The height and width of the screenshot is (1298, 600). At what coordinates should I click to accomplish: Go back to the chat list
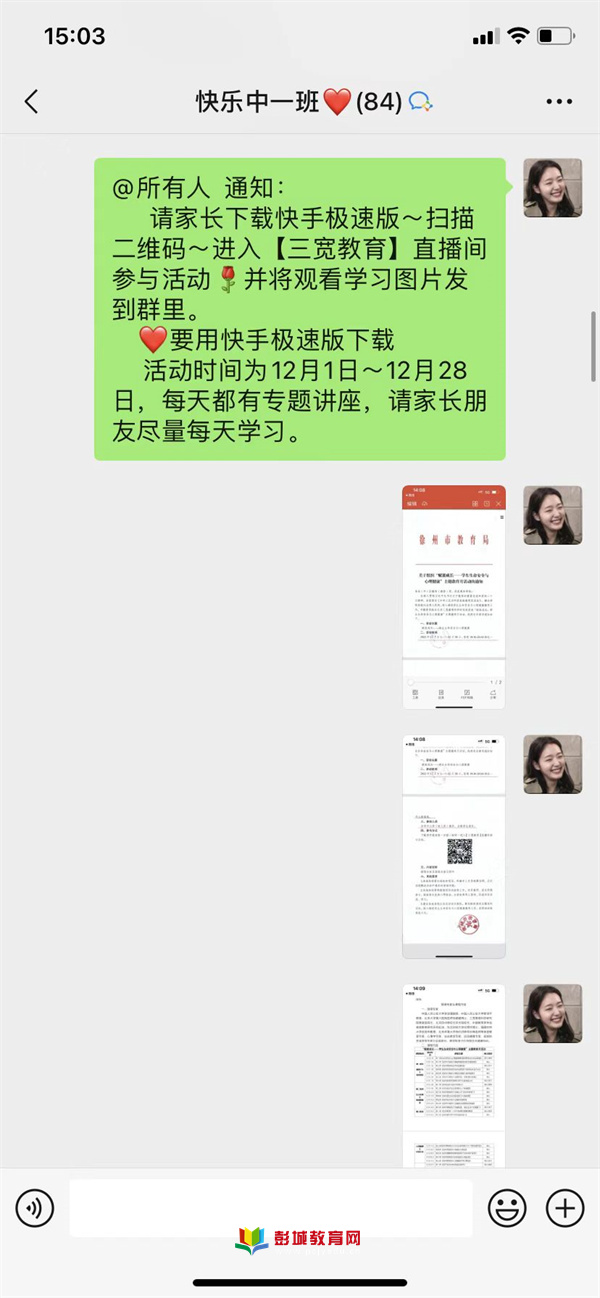[31, 101]
